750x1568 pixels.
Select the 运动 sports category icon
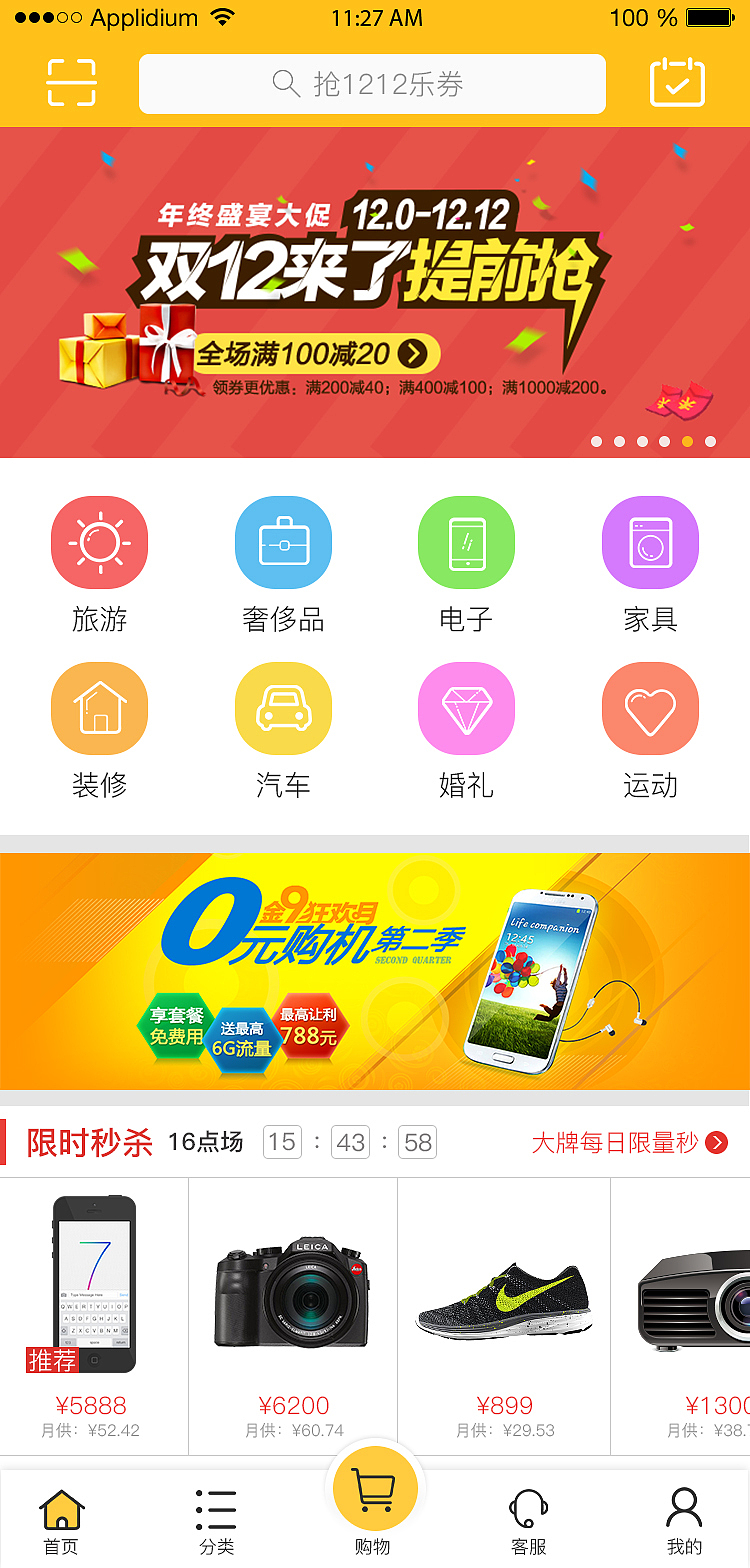click(650, 708)
